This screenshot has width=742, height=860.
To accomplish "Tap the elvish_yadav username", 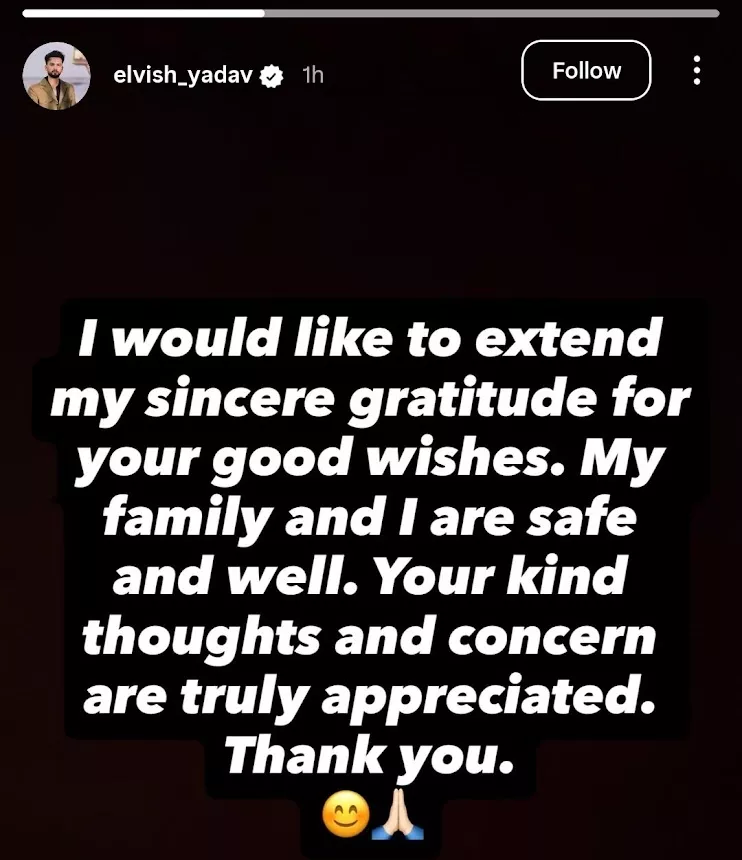I will (184, 75).
